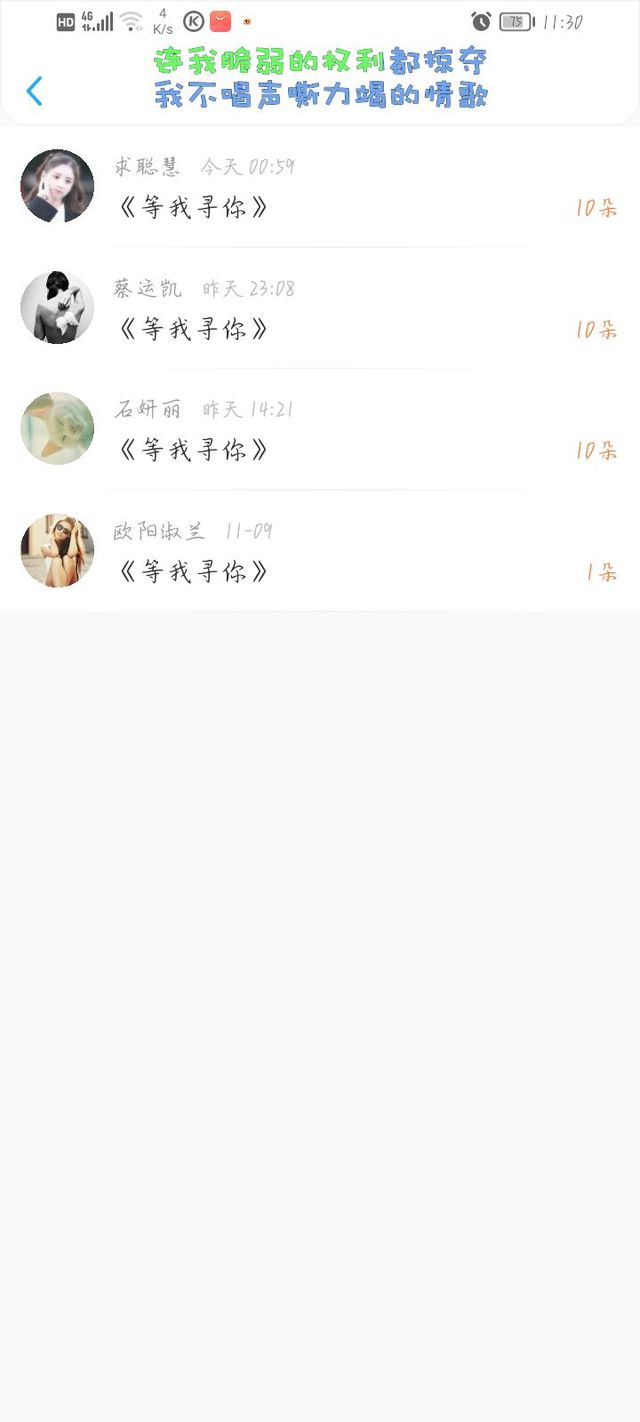Go back using the blue arrow
This screenshot has width=640, height=1422.
(x=34, y=91)
